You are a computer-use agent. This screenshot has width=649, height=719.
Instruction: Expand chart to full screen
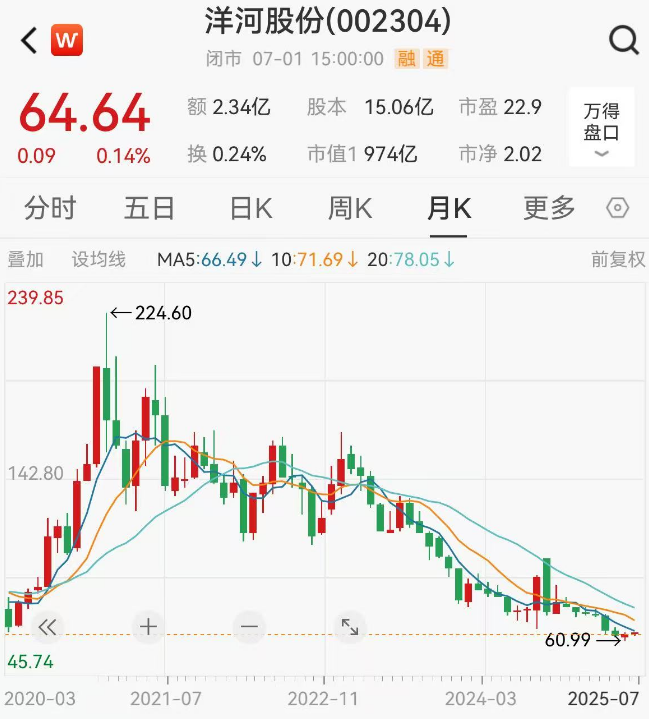[x=350, y=627]
